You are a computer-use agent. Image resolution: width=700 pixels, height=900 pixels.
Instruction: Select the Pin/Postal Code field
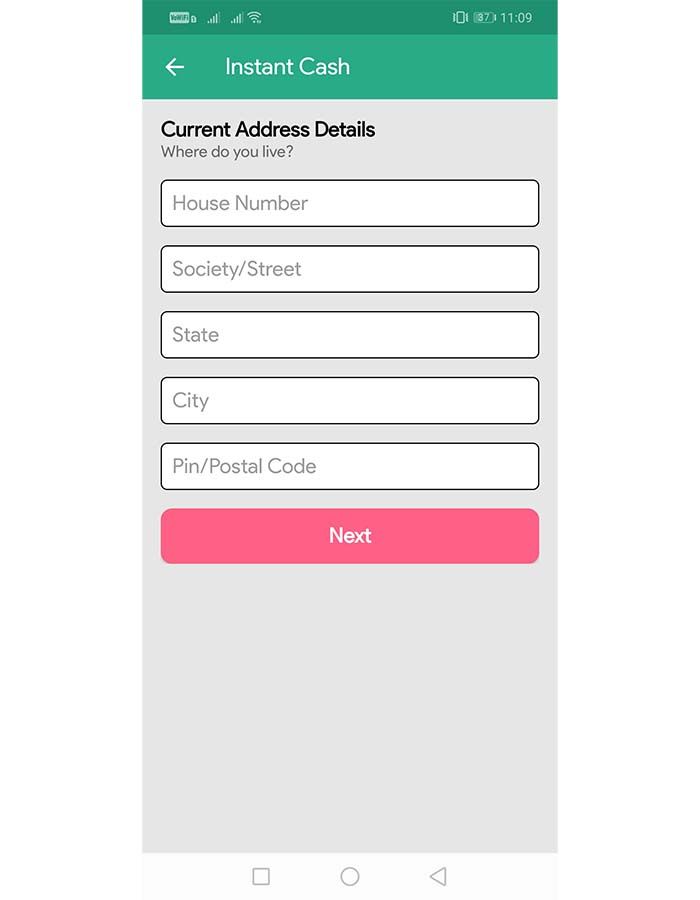pos(350,467)
